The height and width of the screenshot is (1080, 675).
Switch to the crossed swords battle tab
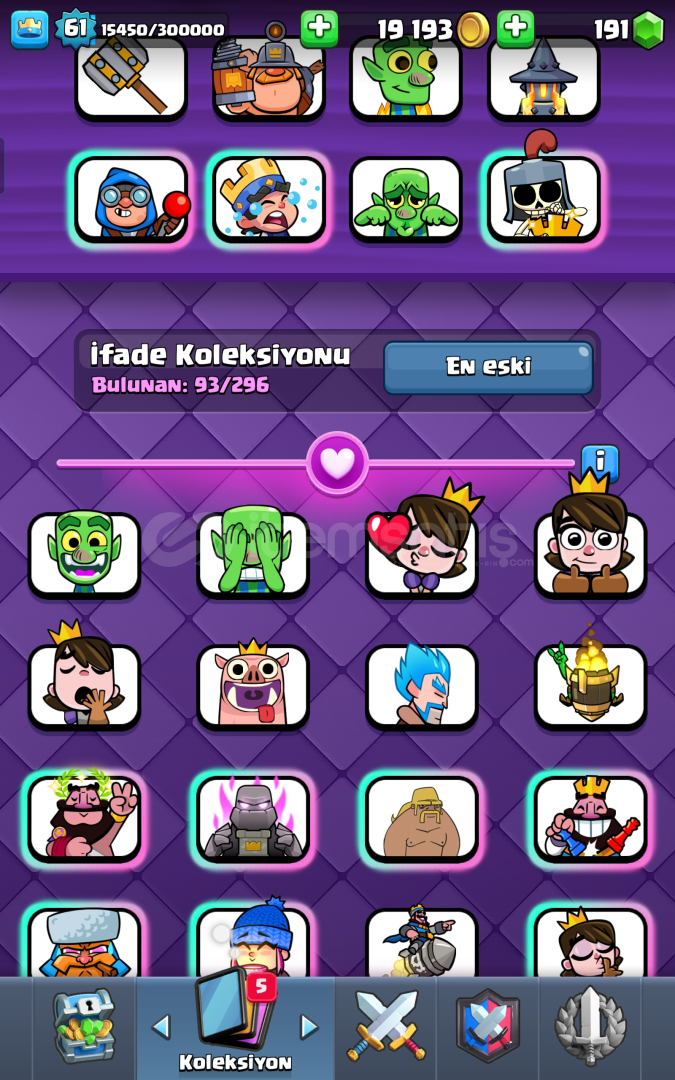pyautogui.click(x=386, y=1027)
